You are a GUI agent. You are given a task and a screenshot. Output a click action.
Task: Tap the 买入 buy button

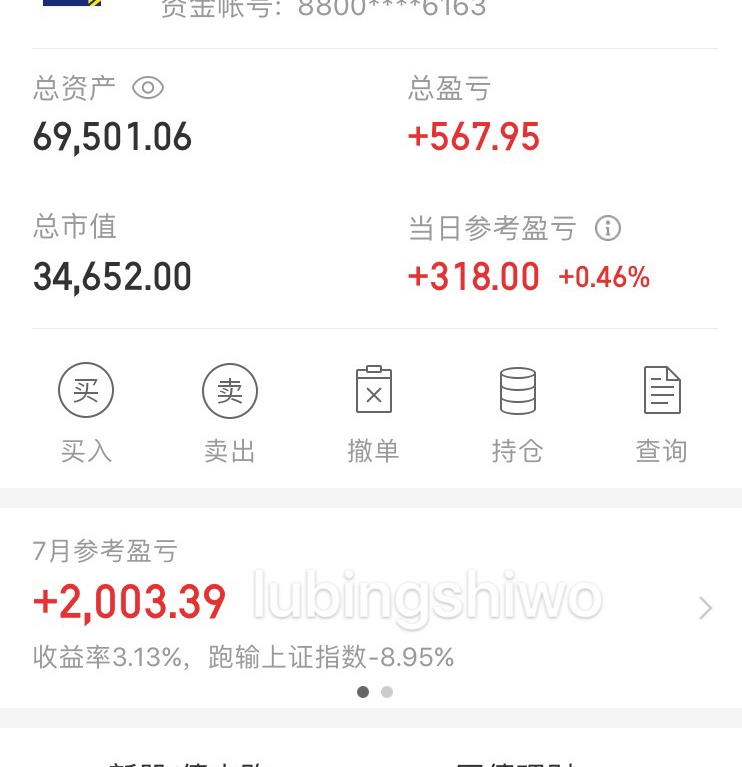(x=86, y=408)
